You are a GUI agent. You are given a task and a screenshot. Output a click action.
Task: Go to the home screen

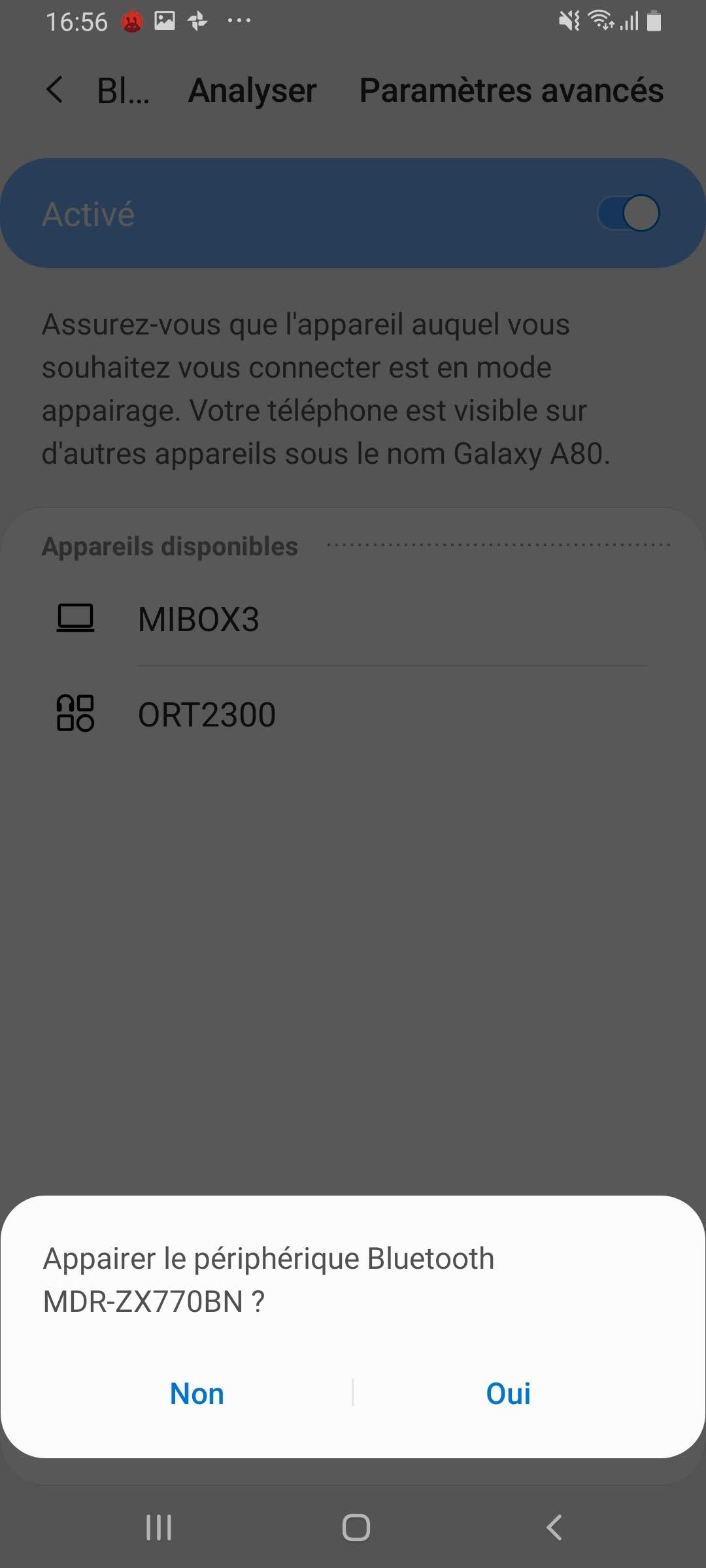(356, 1527)
